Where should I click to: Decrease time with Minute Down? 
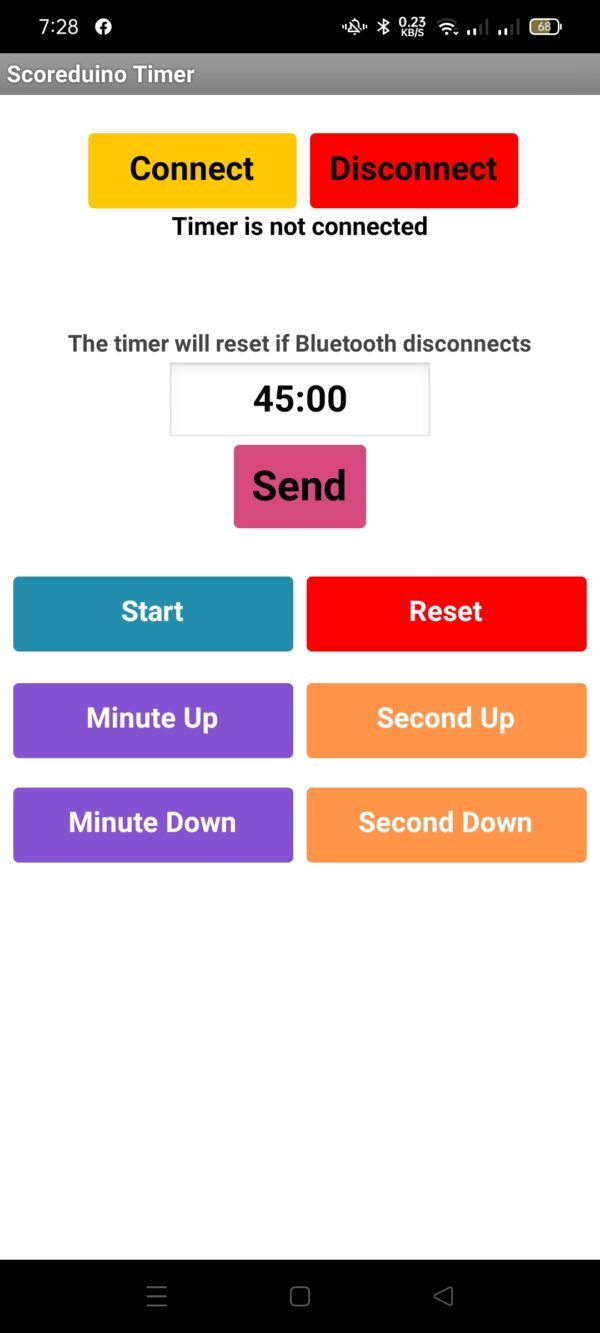pos(153,824)
